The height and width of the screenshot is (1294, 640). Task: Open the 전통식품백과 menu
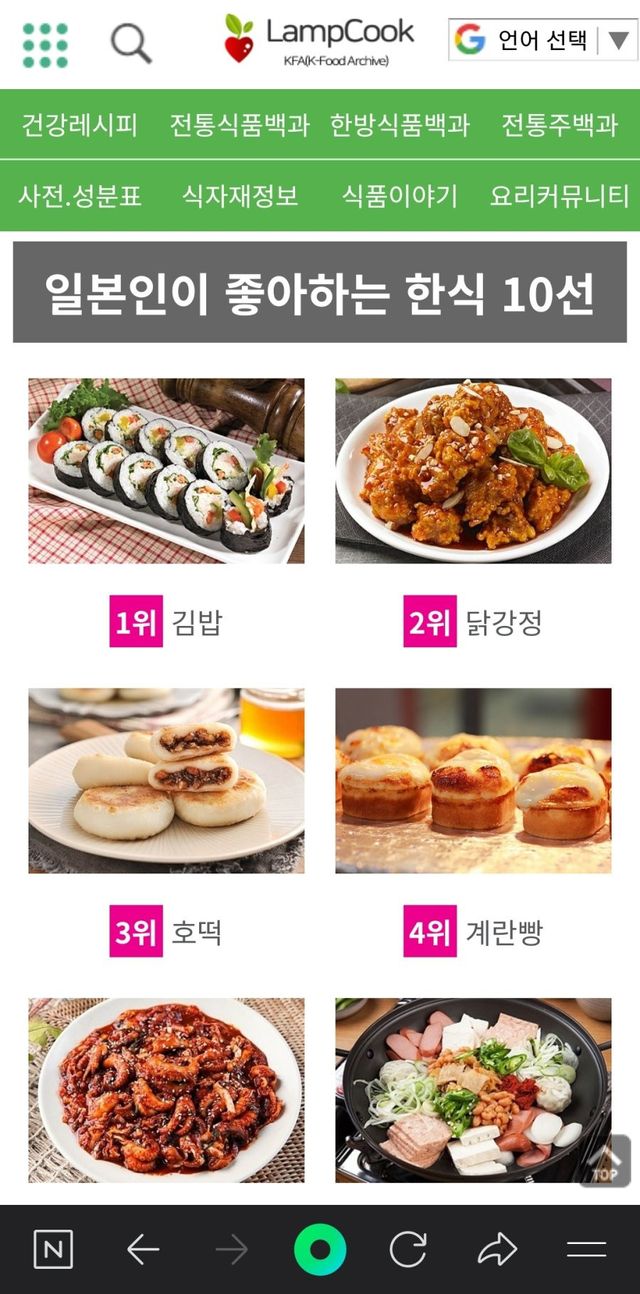click(x=239, y=125)
